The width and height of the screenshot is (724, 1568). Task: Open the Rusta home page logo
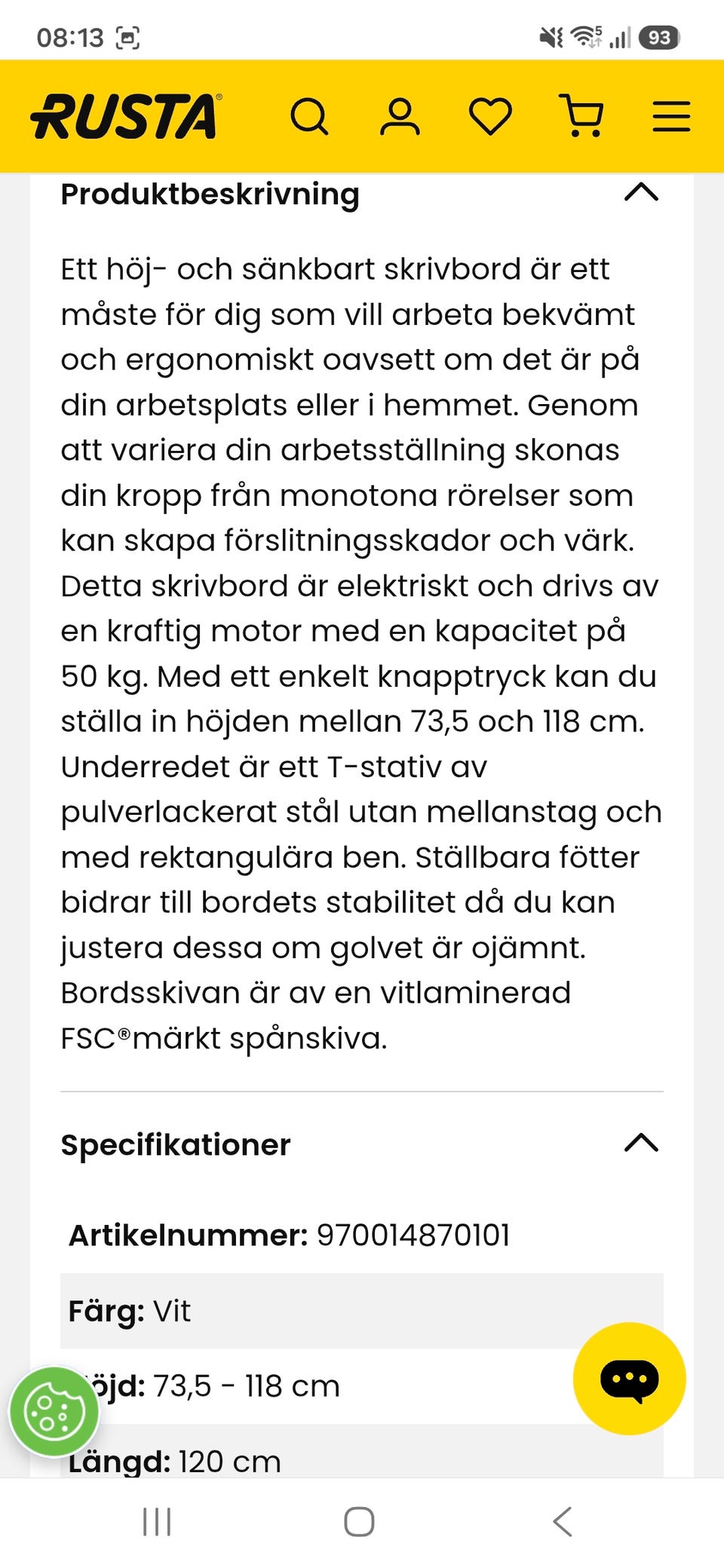(x=126, y=117)
